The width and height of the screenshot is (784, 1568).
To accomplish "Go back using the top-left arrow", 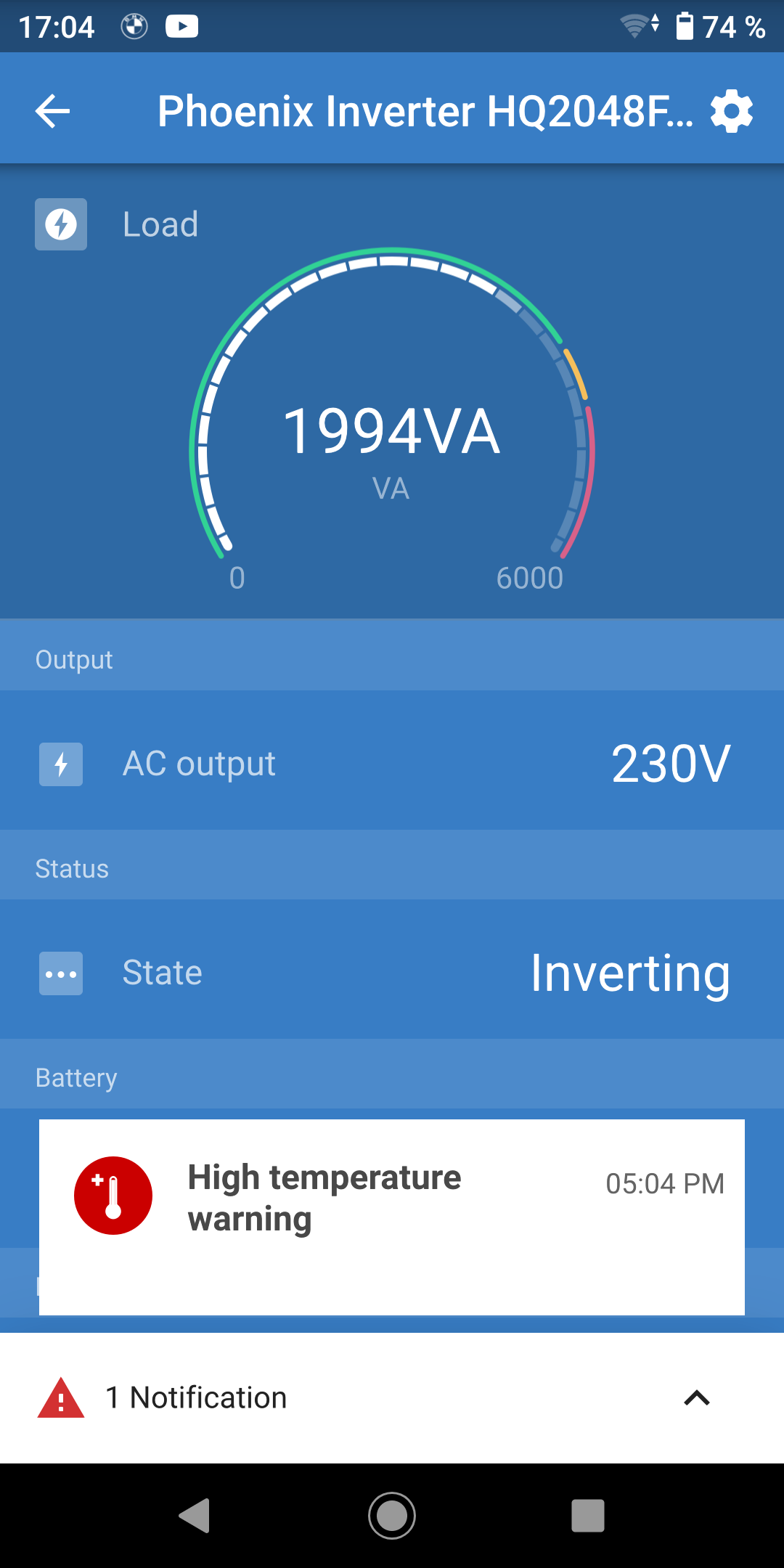I will [x=52, y=111].
